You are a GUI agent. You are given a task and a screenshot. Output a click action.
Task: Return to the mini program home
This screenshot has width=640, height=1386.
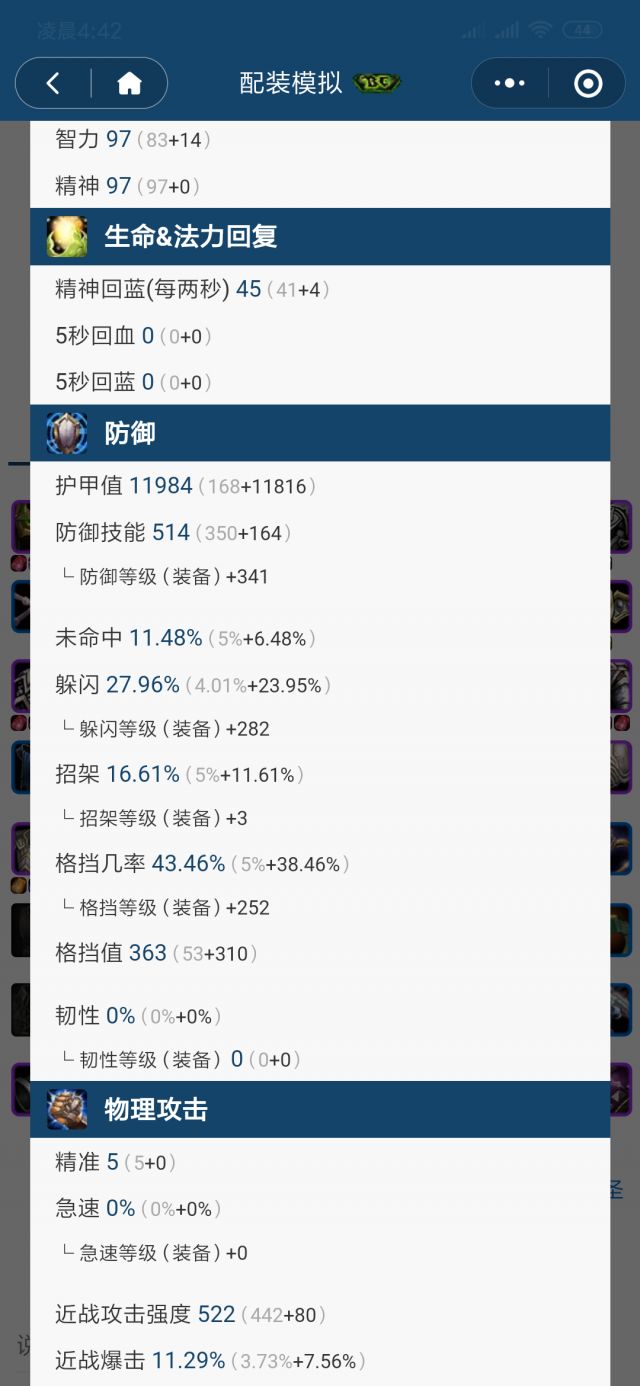click(x=129, y=83)
